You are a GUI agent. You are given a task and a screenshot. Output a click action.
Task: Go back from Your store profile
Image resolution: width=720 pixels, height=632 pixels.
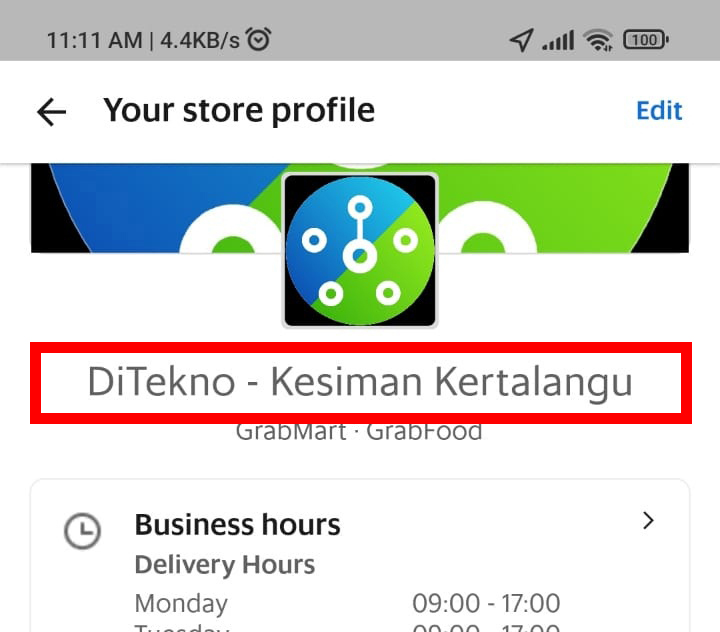51,112
